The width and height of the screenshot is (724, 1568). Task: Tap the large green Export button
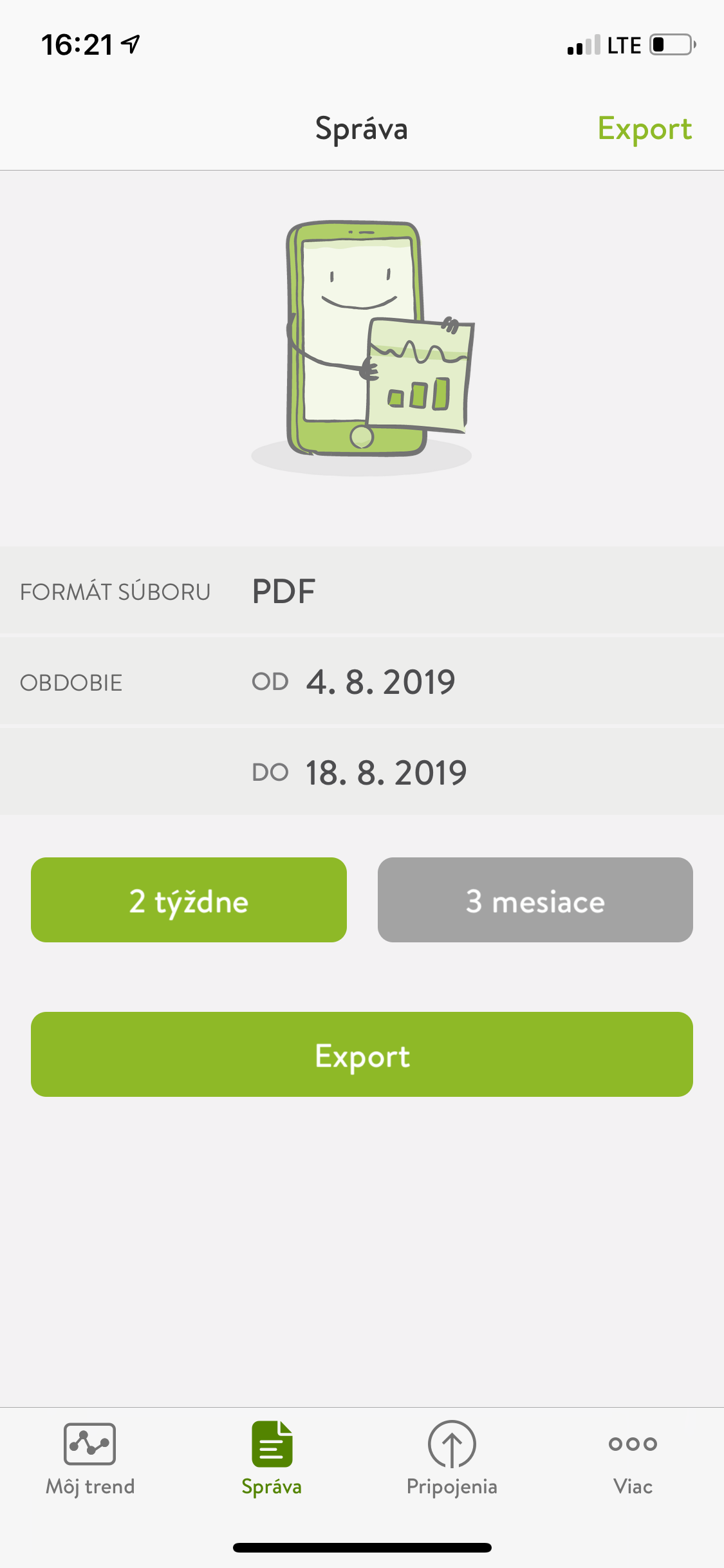pyautogui.click(x=362, y=1054)
